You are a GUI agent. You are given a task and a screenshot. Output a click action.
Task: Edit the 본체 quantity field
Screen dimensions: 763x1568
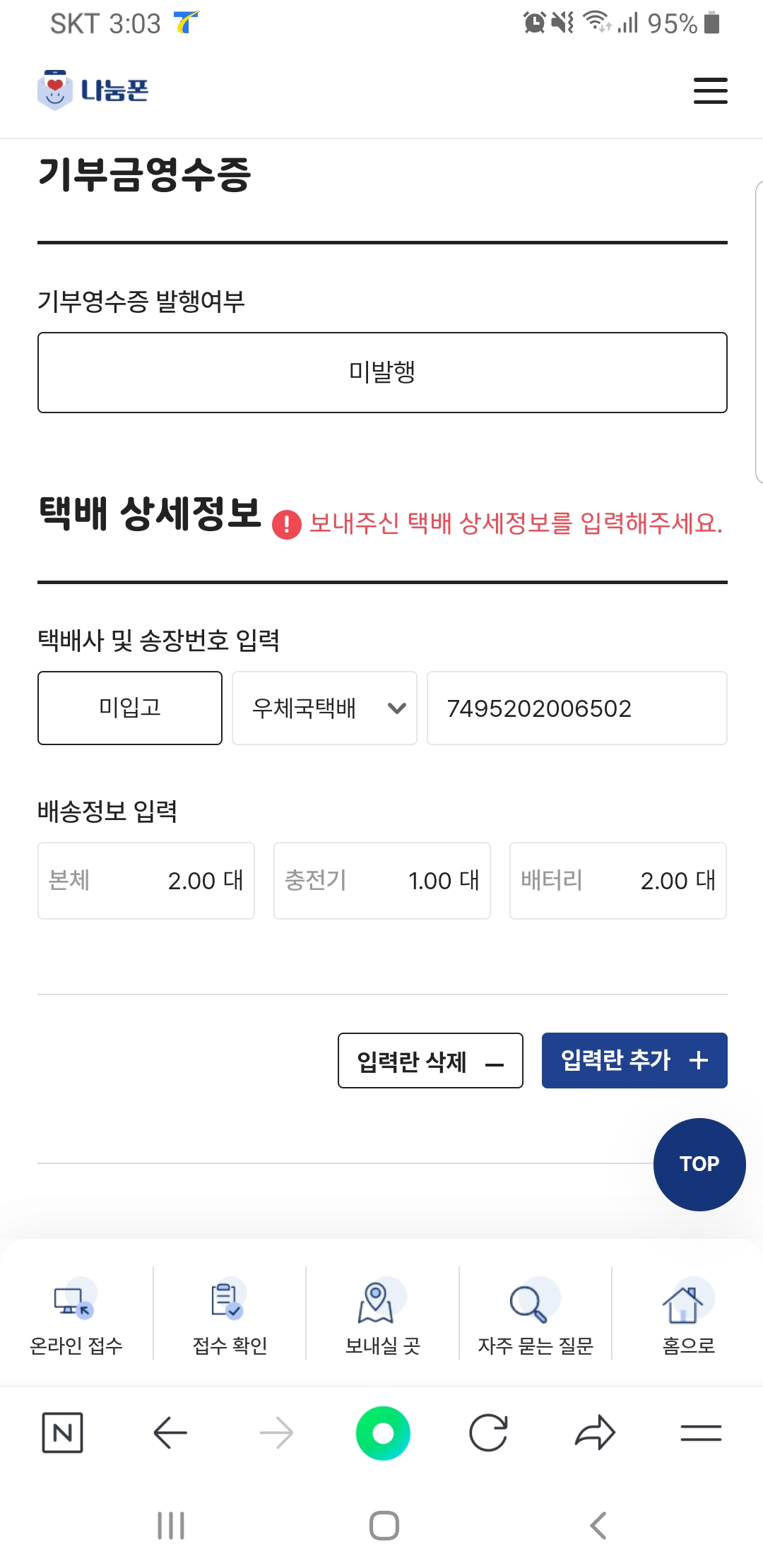tap(146, 881)
